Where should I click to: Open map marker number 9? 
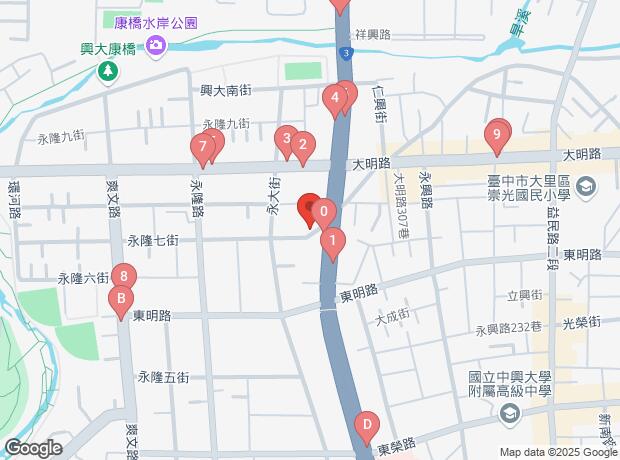click(497, 135)
